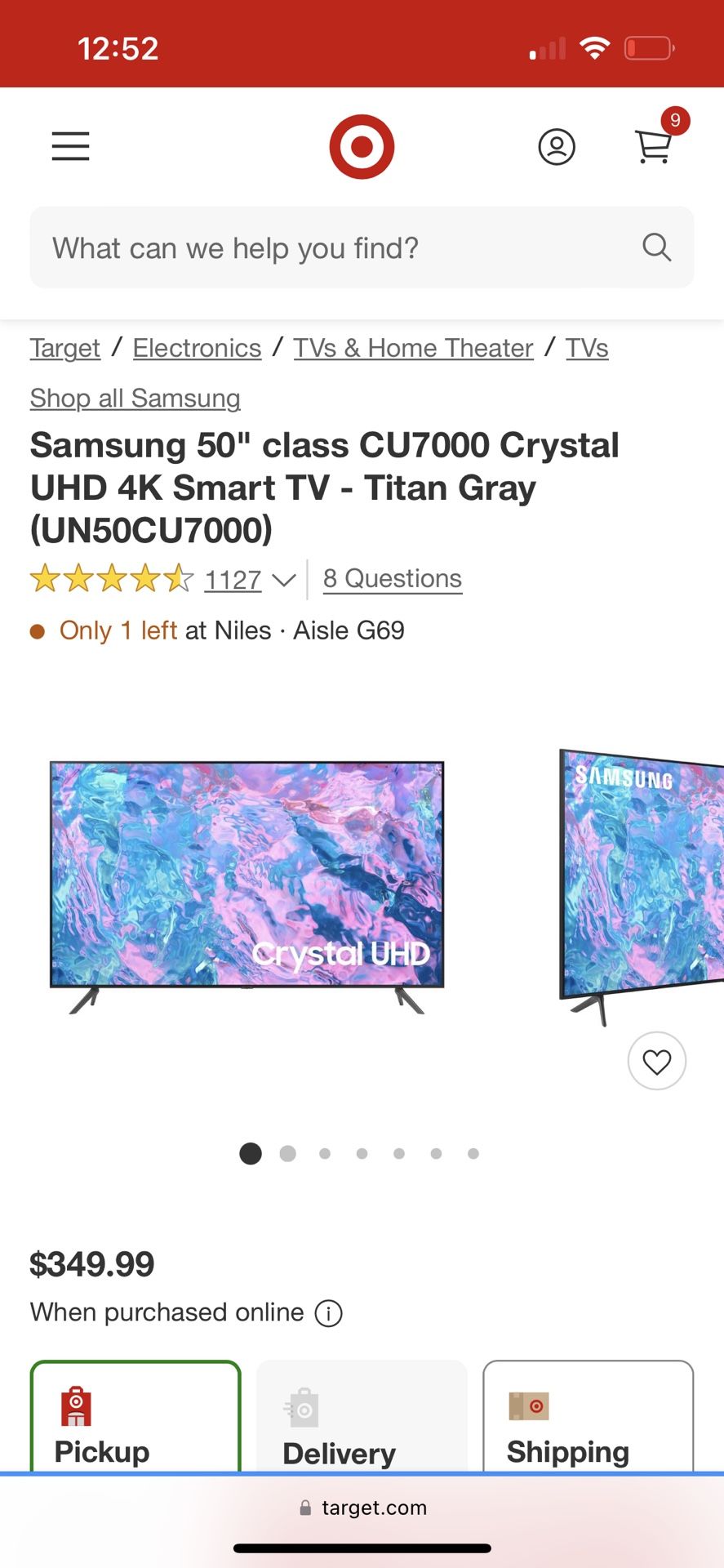Screen dimensions: 724x1568
Task: Open the Electronics breadcrumb
Action: 197,348
